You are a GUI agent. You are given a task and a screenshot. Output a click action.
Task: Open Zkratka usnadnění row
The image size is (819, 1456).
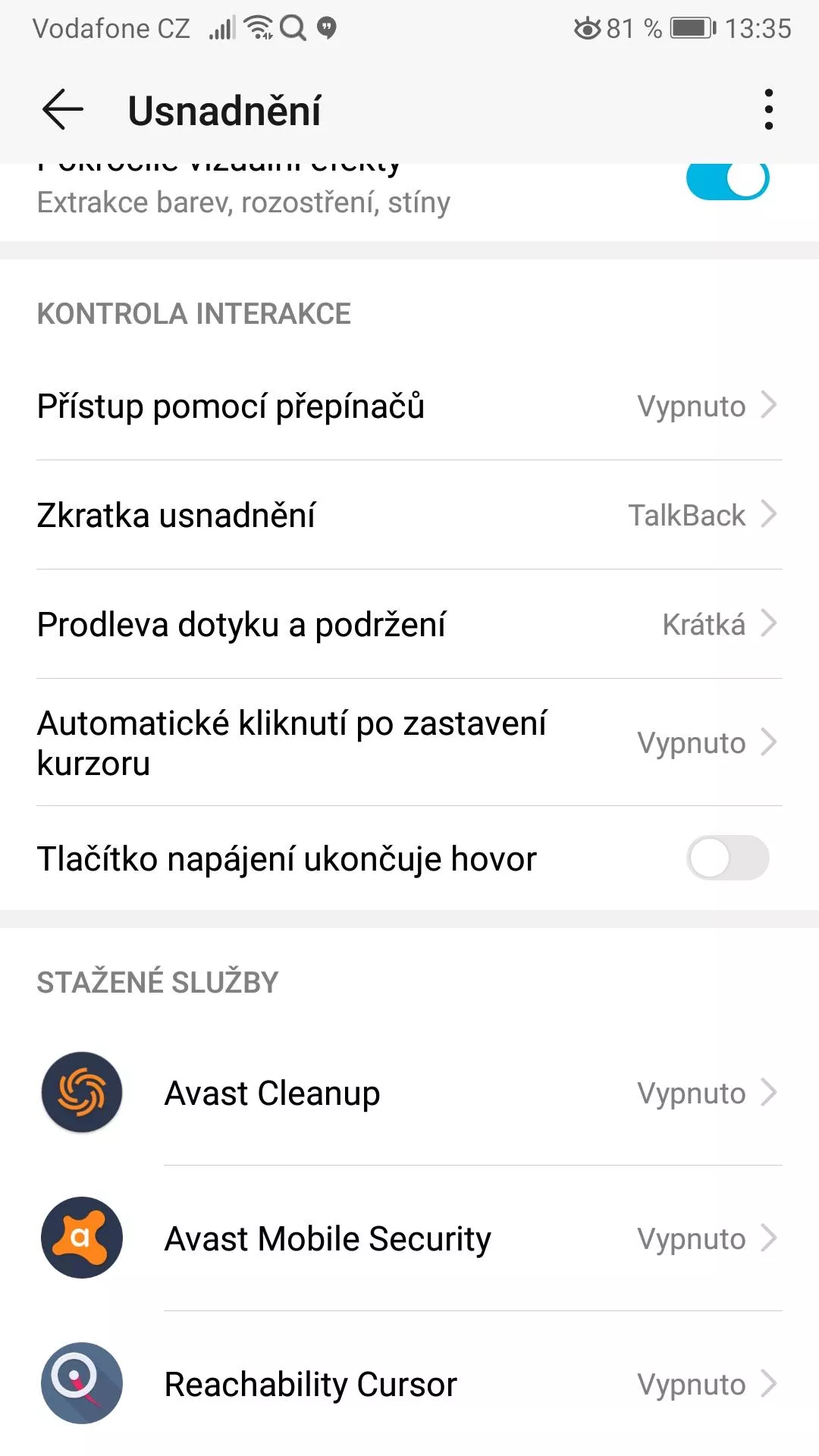[409, 515]
